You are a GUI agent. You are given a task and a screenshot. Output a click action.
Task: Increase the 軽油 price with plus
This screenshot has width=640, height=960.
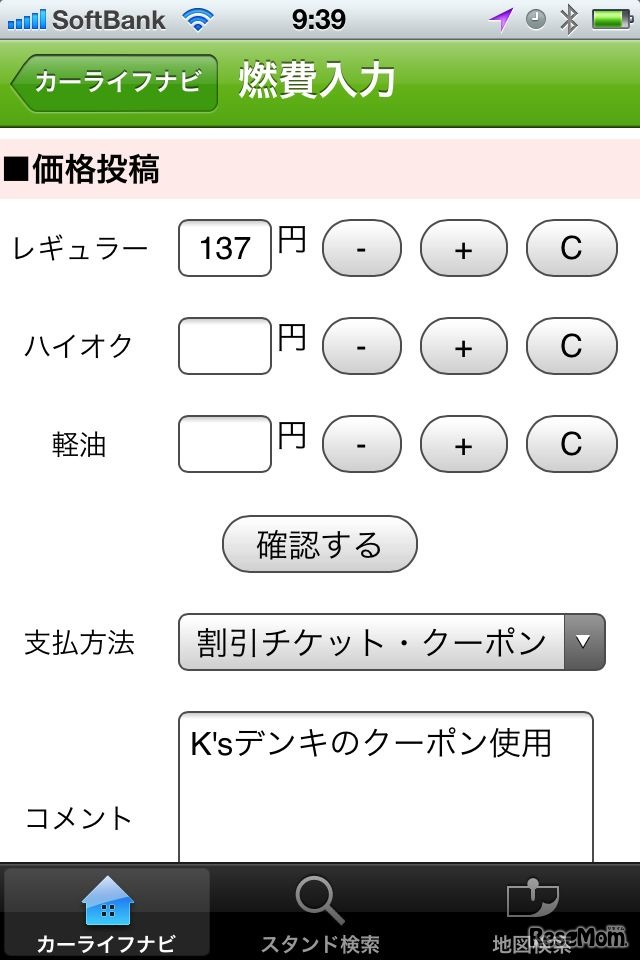(x=462, y=444)
